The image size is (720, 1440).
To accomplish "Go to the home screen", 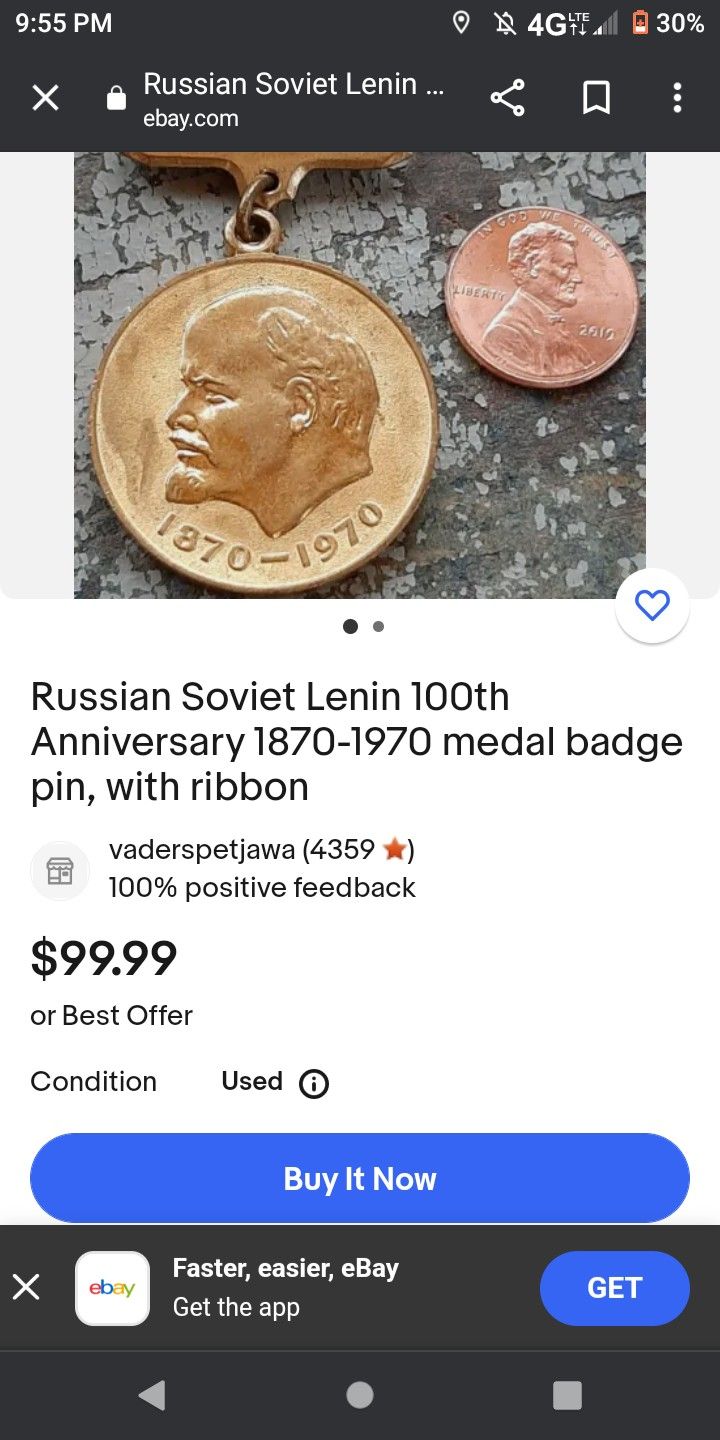I will point(360,1395).
